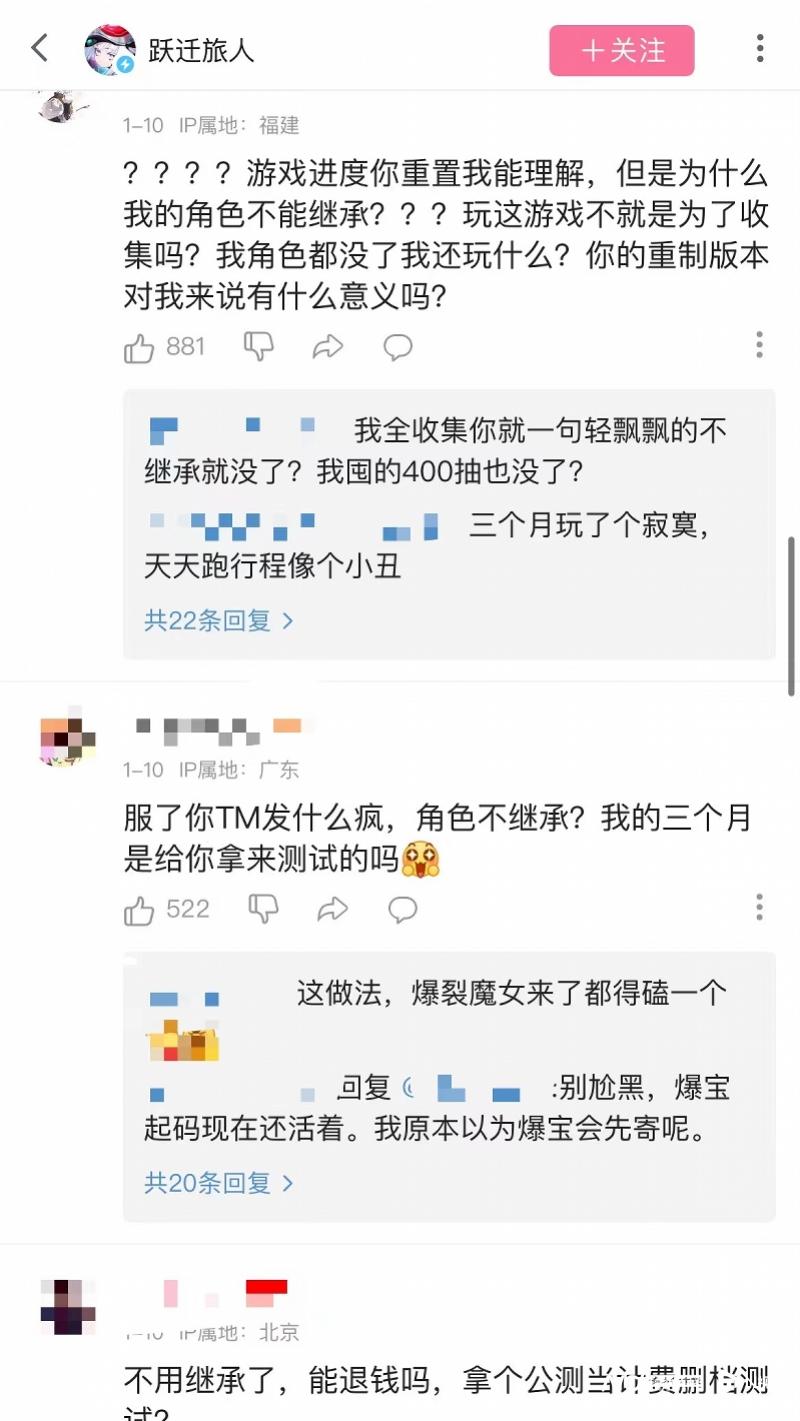Image resolution: width=800 pixels, height=1421 pixels.
Task: Open the top bar overflow menu
Action: point(760,48)
